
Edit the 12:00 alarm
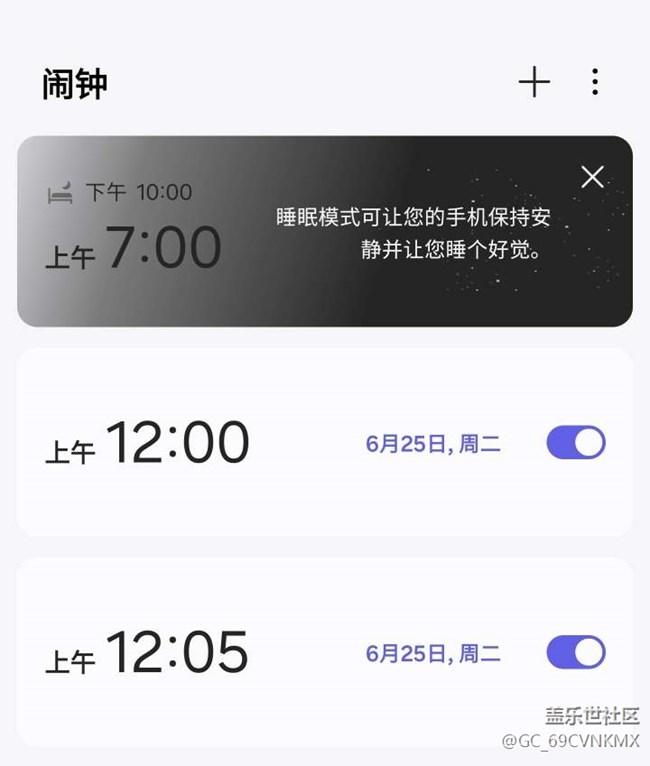pyautogui.click(x=200, y=443)
